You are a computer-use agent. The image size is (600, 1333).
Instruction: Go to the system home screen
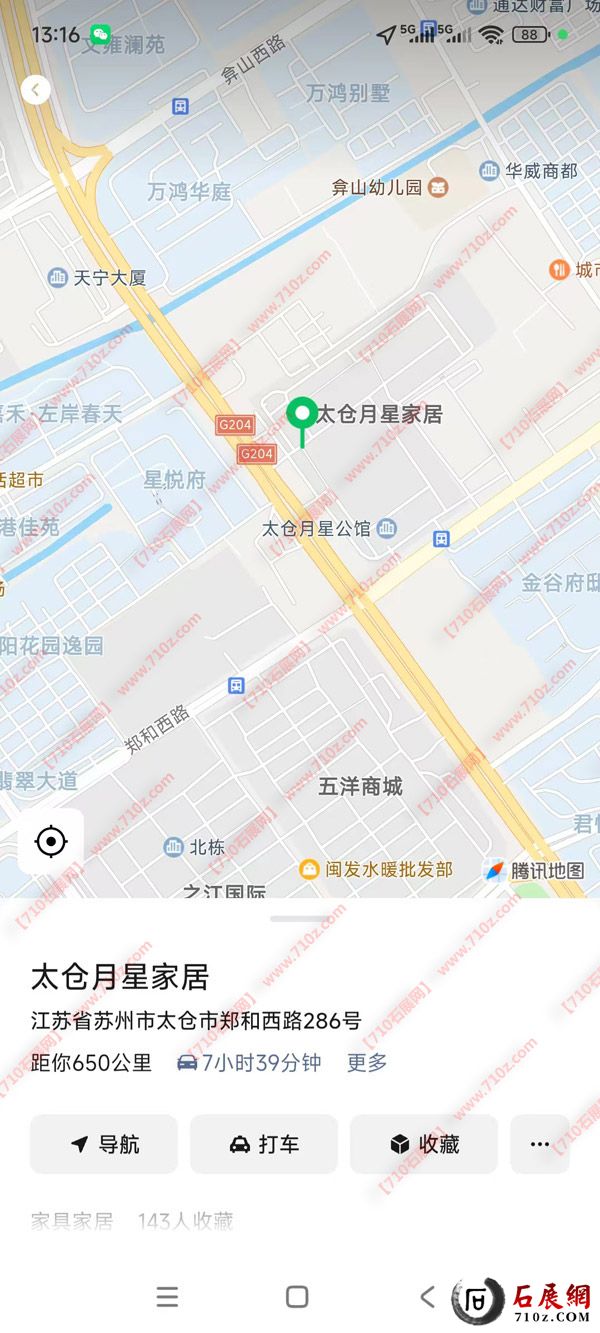(297, 1297)
